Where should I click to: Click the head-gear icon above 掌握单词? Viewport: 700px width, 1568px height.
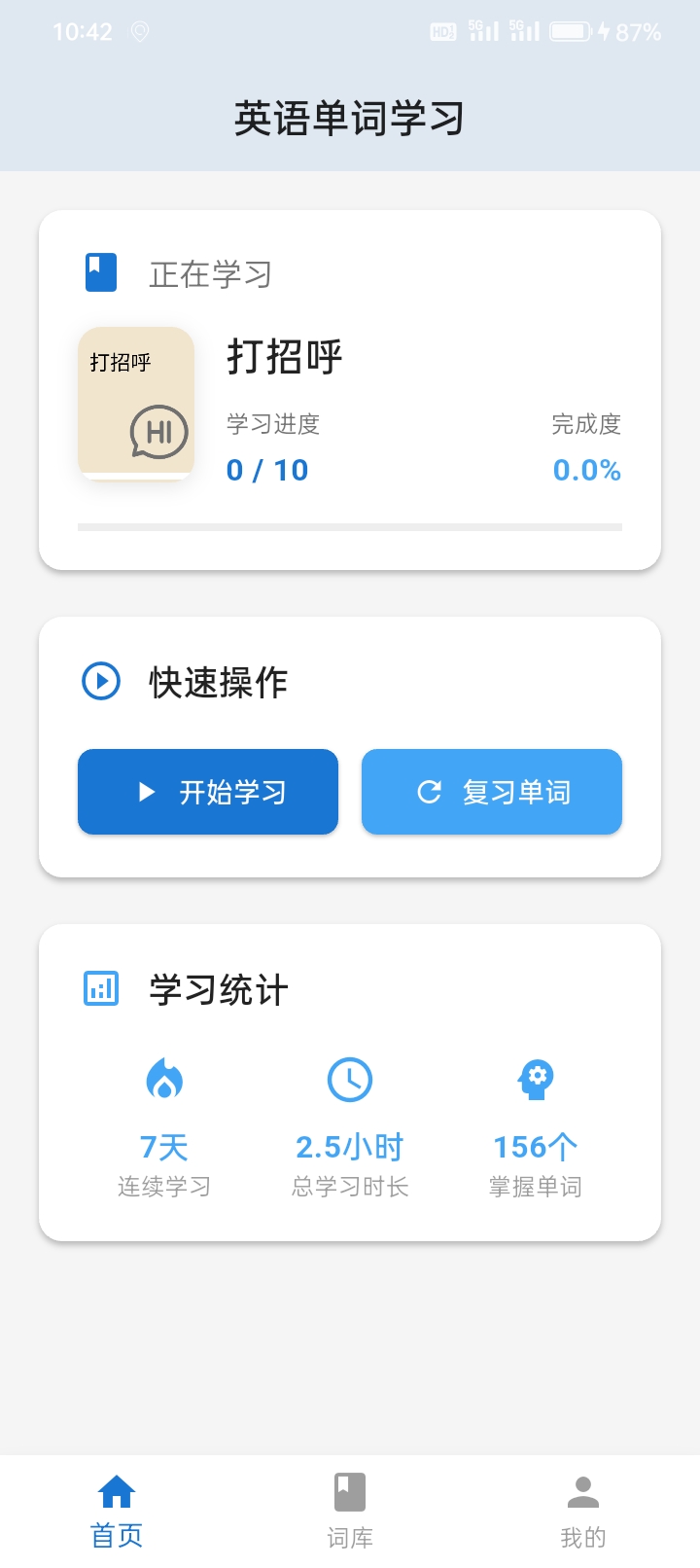point(535,1079)
